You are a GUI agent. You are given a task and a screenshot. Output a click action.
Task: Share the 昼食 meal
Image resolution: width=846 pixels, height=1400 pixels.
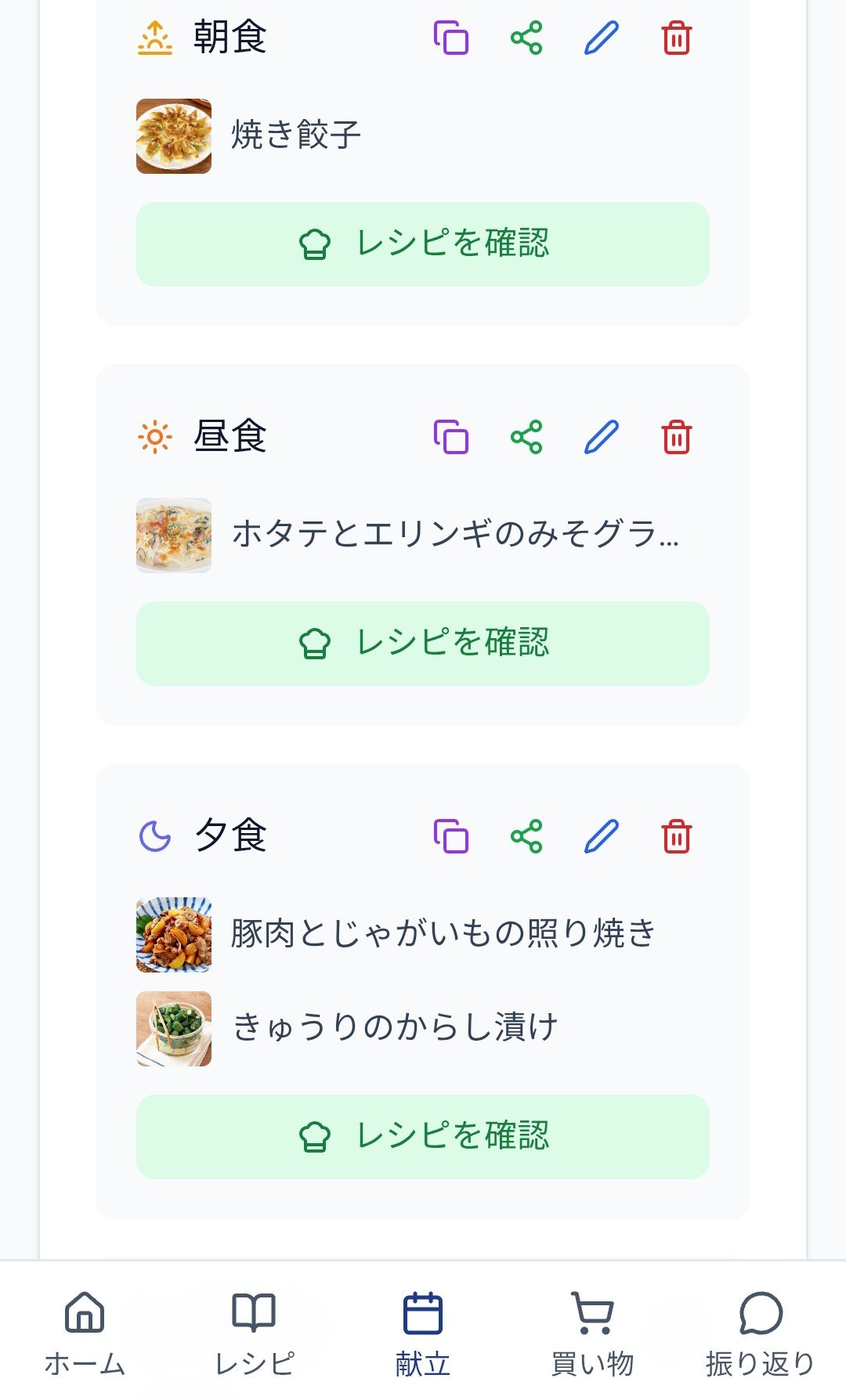click(x=526, y=438)
